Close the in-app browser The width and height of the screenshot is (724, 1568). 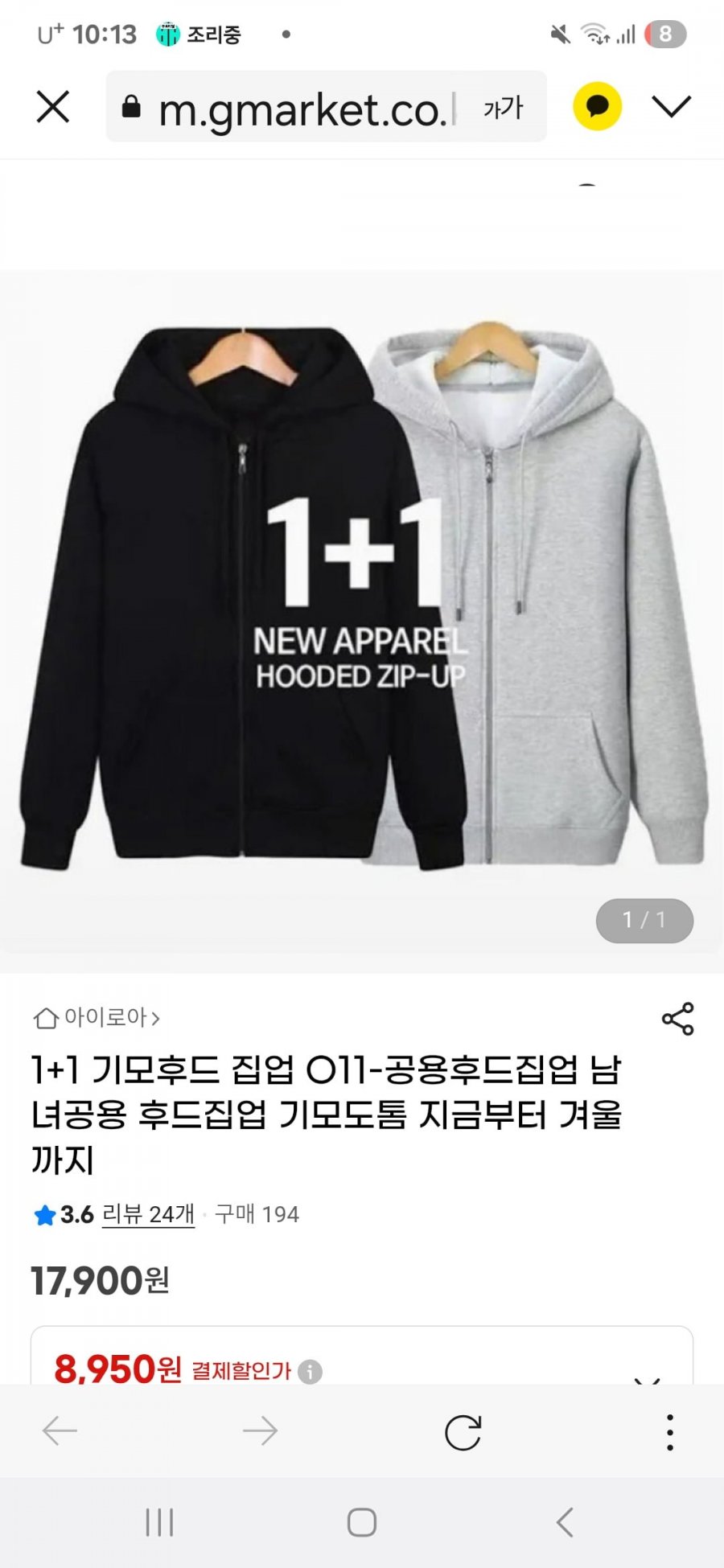pos(53,107)
